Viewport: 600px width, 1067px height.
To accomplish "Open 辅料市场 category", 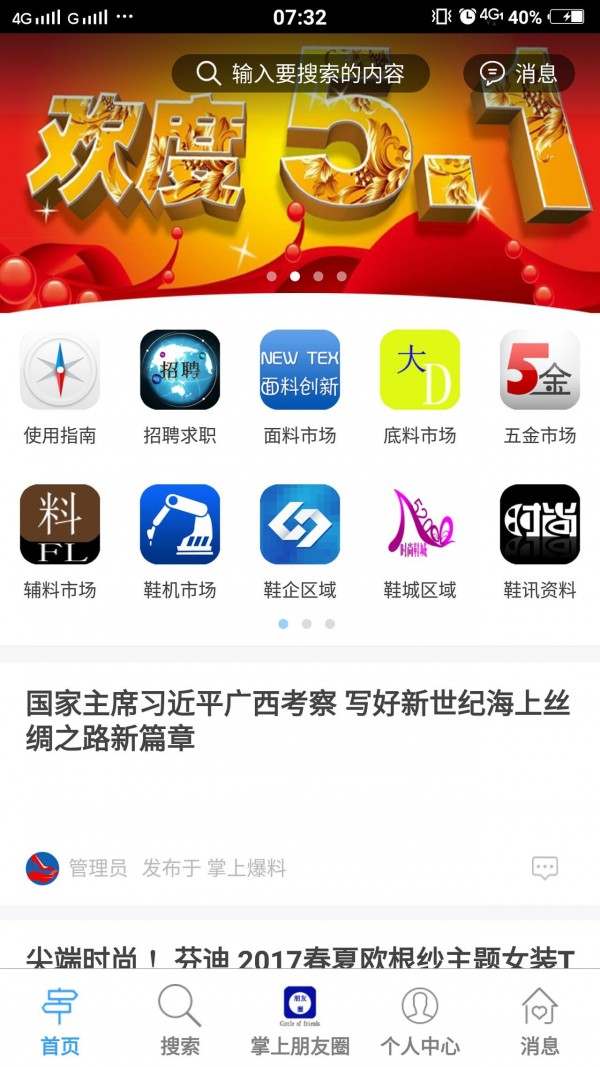I will coord(60,525).
